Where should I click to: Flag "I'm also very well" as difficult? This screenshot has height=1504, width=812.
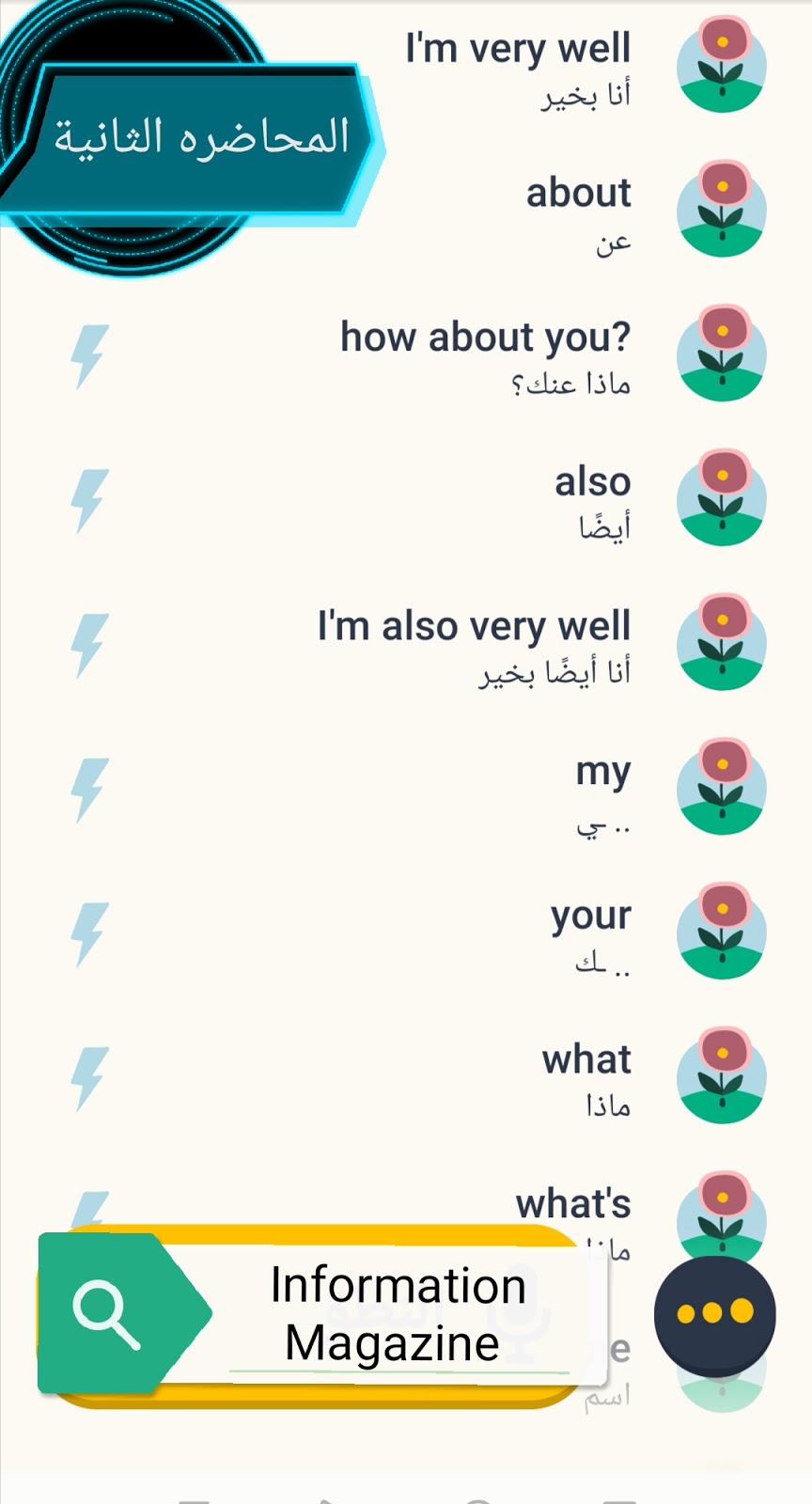[x=90, y=645]
